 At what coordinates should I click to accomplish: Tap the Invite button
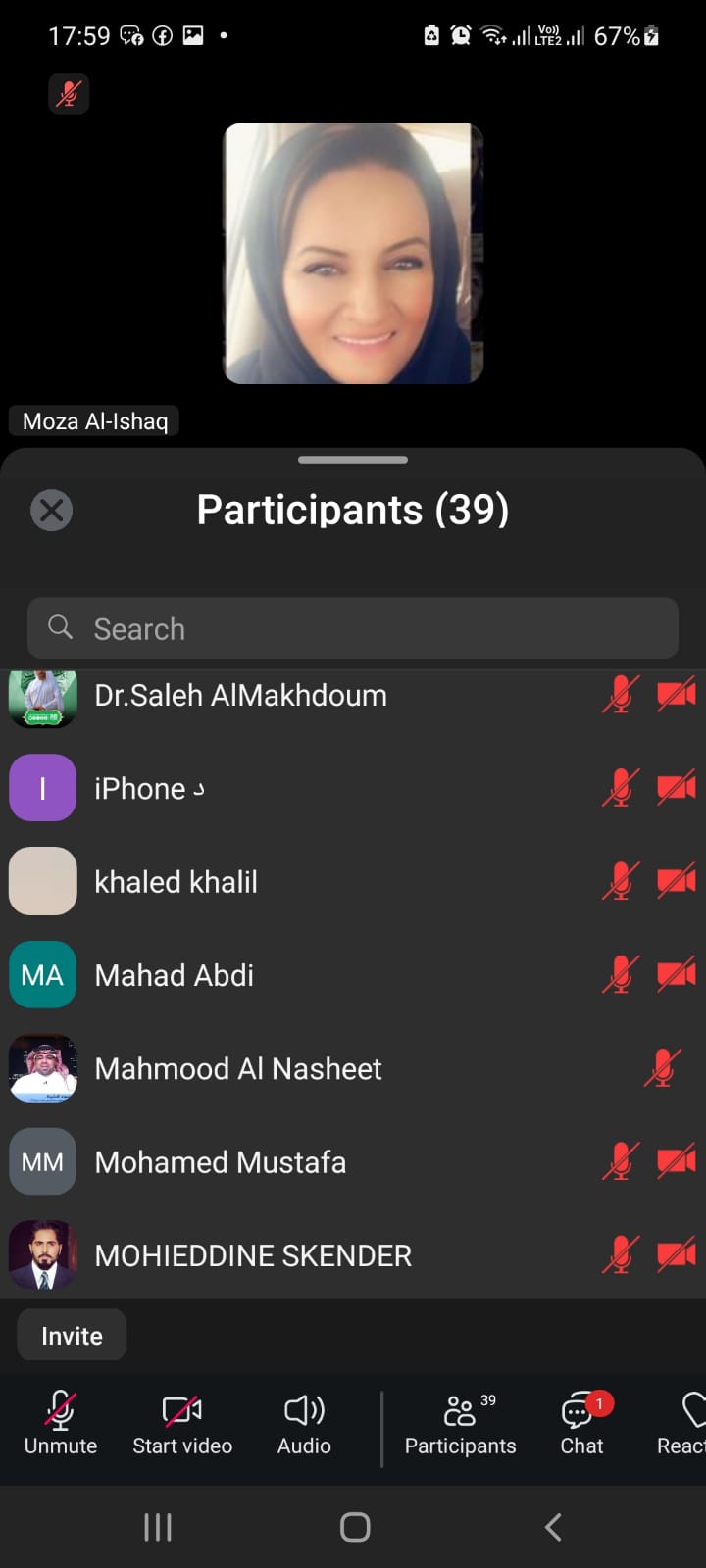click(x=72, y=1336)
